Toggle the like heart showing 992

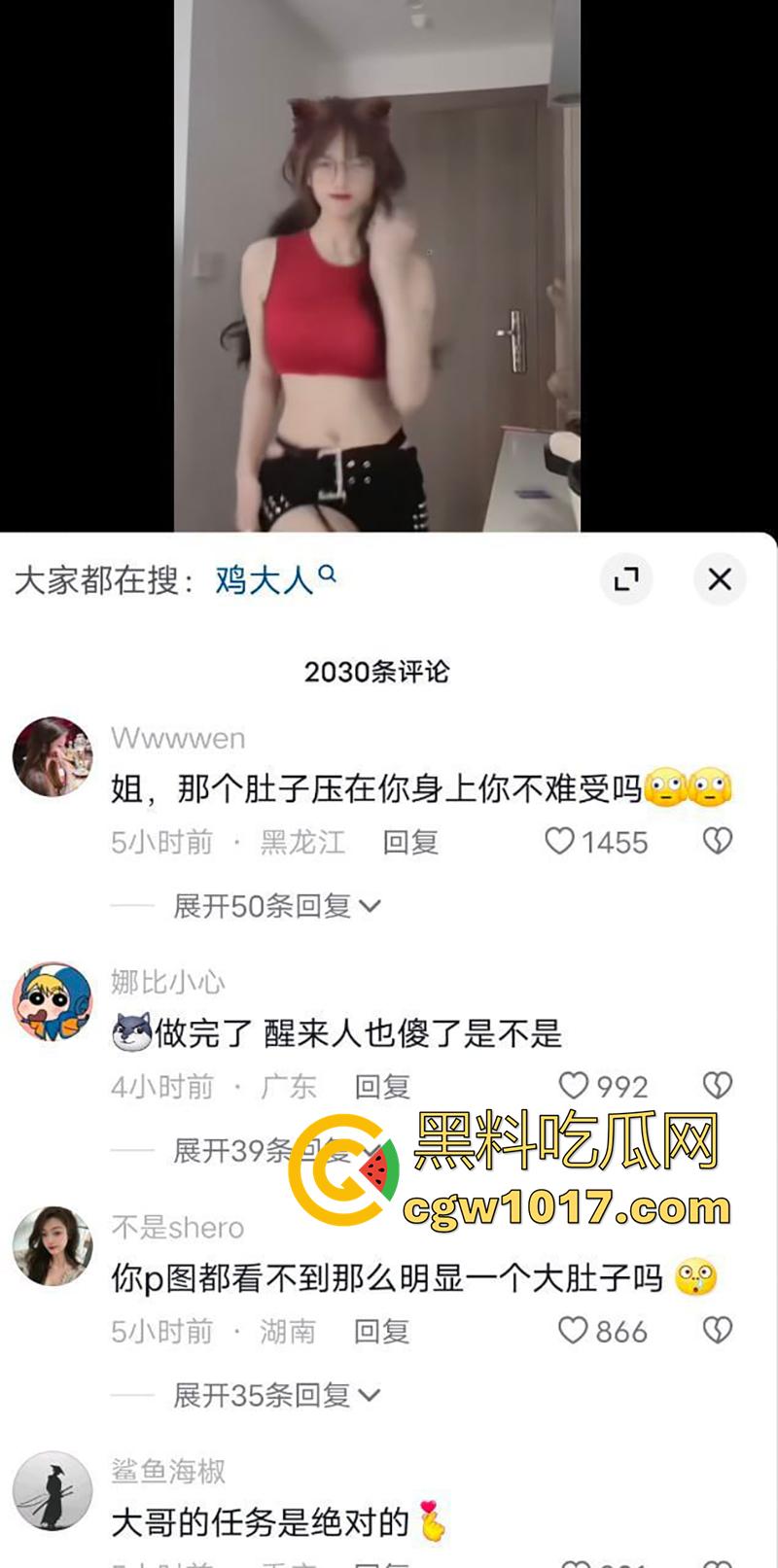pyautogui.click(x=576, y=1086)
